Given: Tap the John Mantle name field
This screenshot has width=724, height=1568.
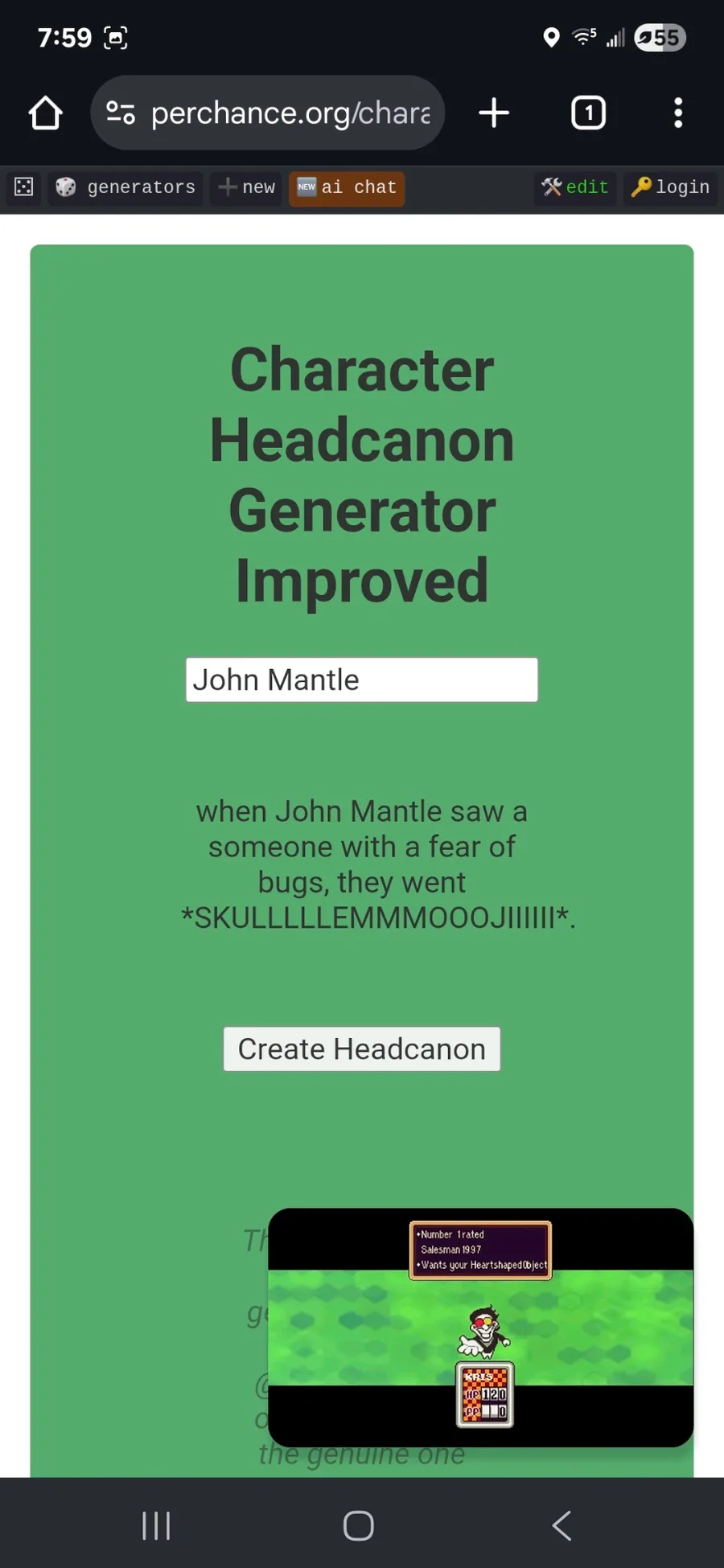Looking at the screenshot, I should coord(361,680).
